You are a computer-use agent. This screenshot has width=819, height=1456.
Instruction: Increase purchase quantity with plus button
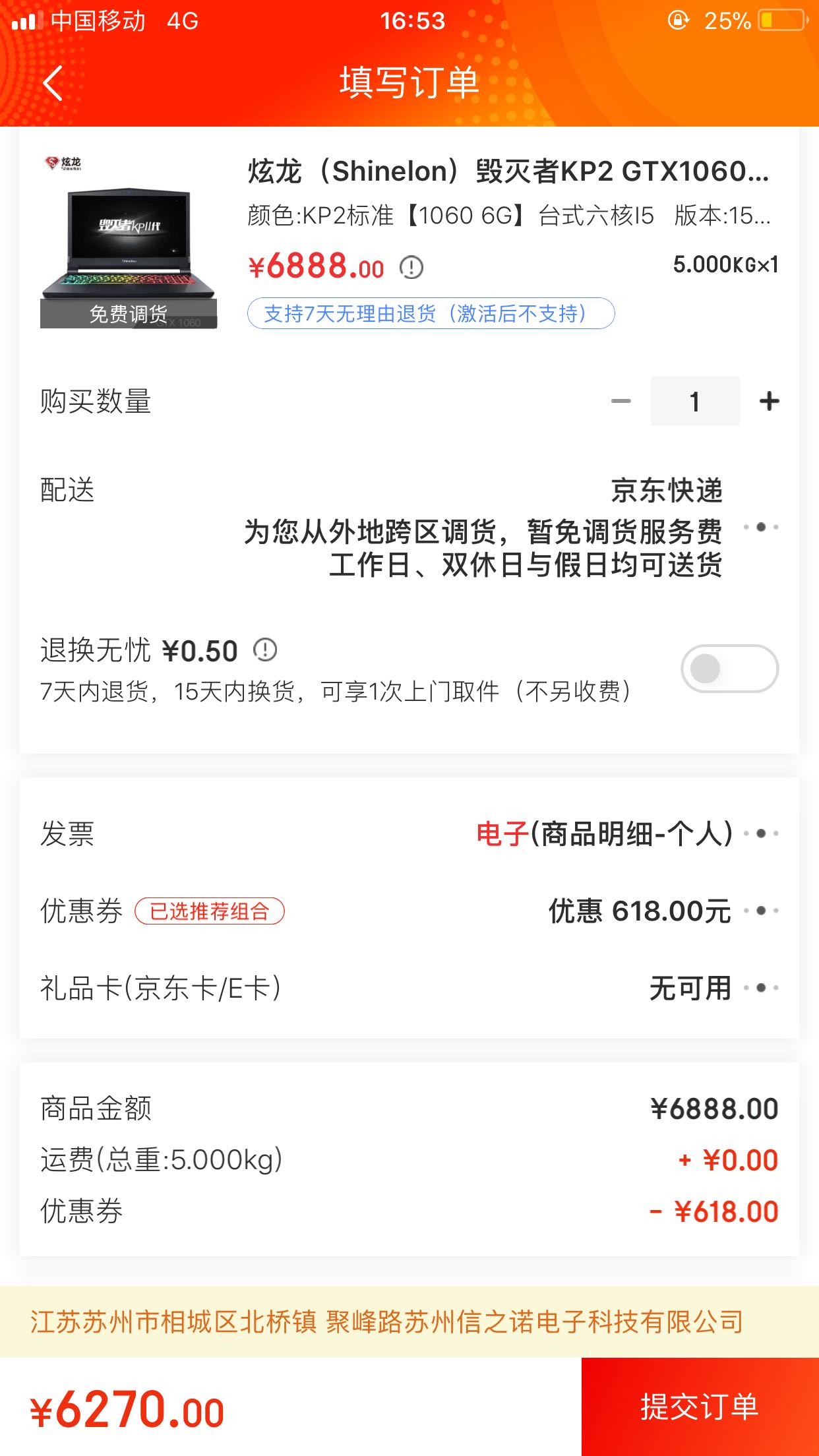[769, 401]
